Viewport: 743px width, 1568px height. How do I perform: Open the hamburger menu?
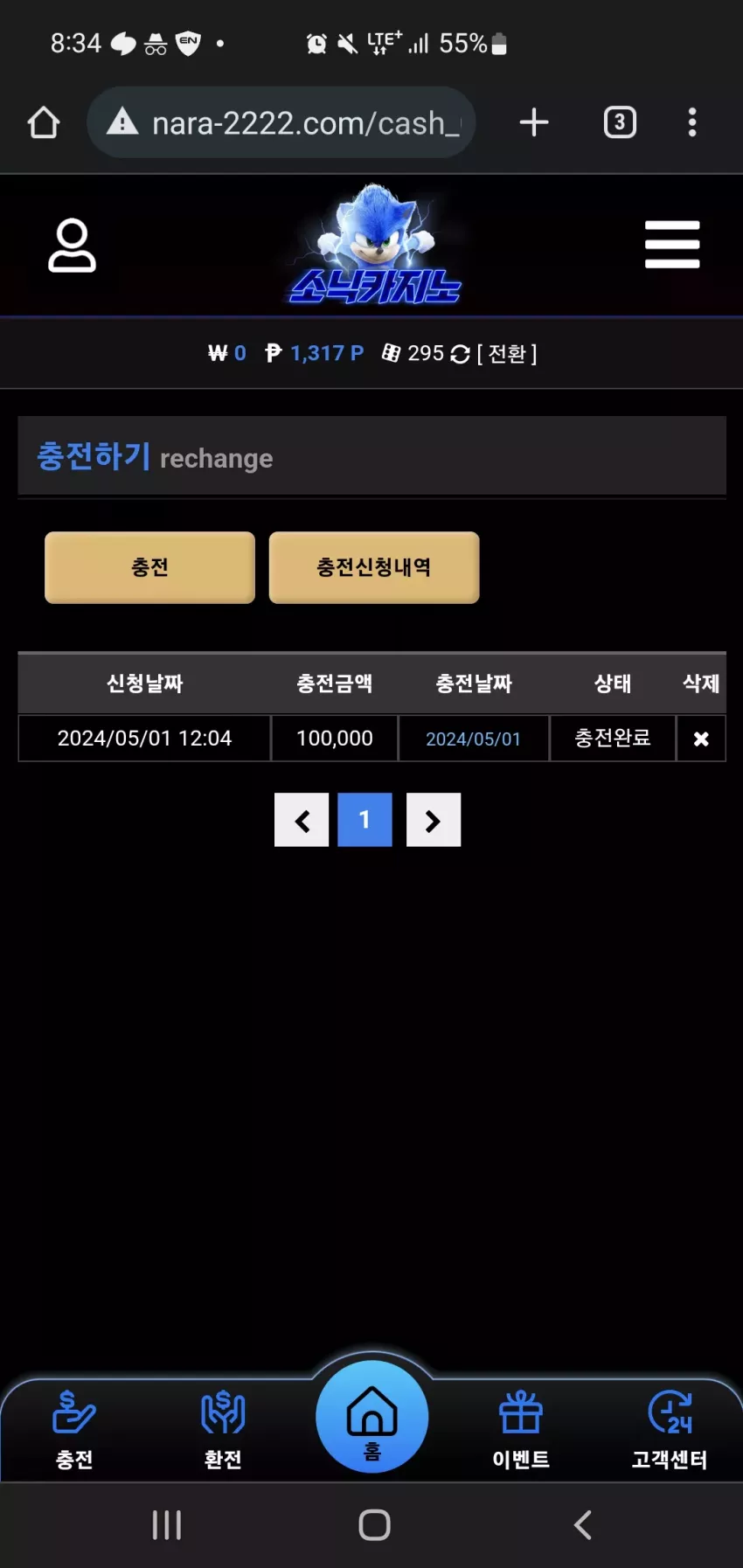pyautogui.click(x=672, y=244)
